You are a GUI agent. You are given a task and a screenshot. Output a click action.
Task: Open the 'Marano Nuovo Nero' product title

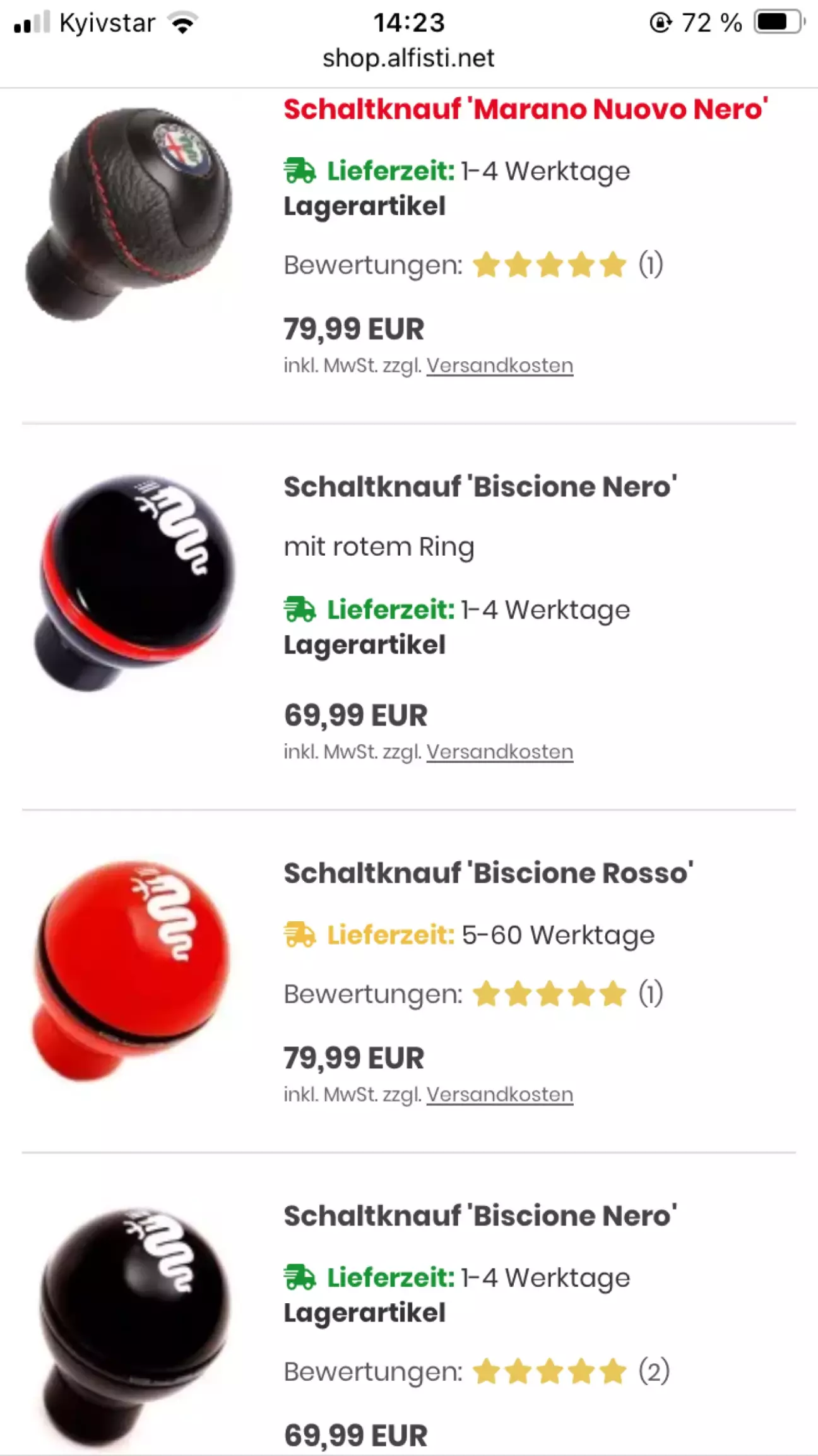click(526, 109)
